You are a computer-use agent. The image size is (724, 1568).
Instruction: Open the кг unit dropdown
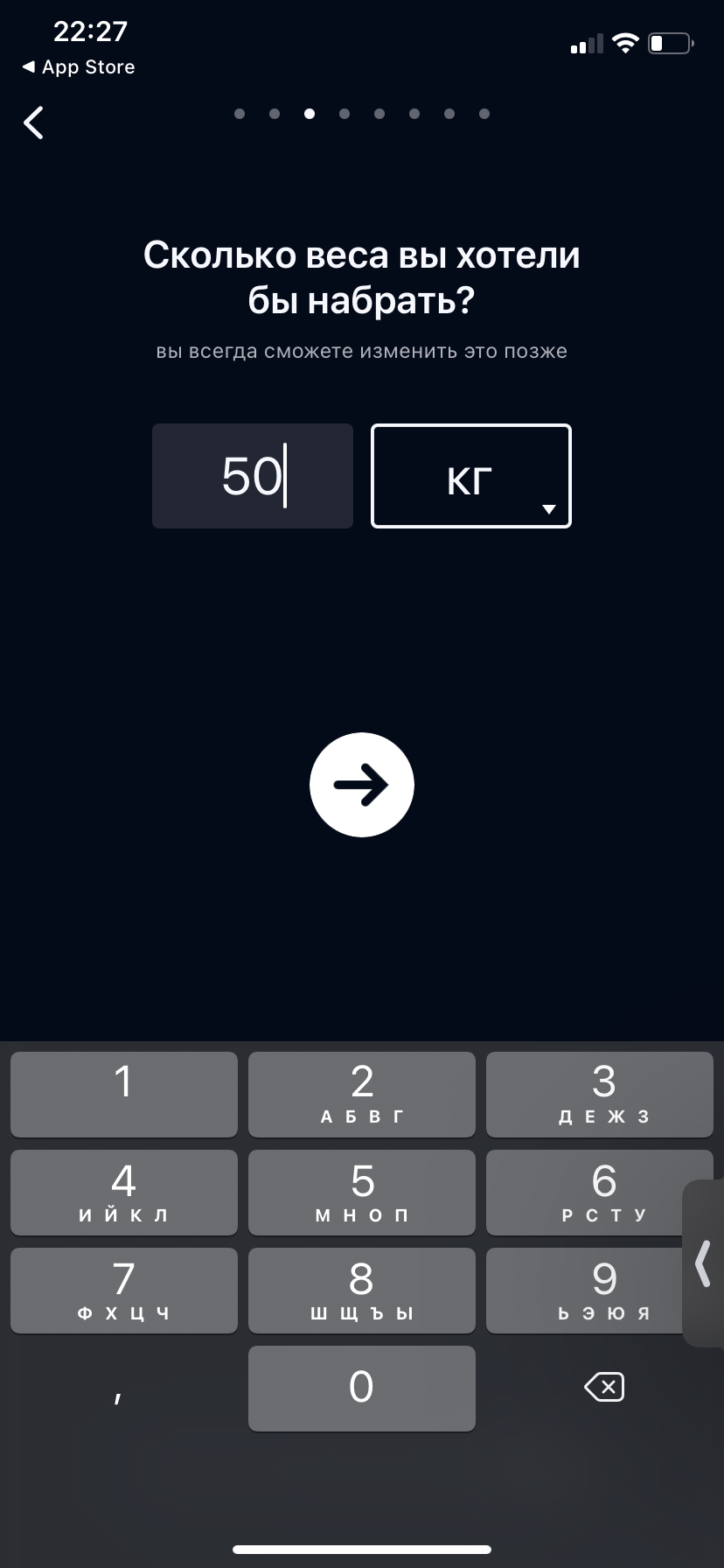pos(471,476)
